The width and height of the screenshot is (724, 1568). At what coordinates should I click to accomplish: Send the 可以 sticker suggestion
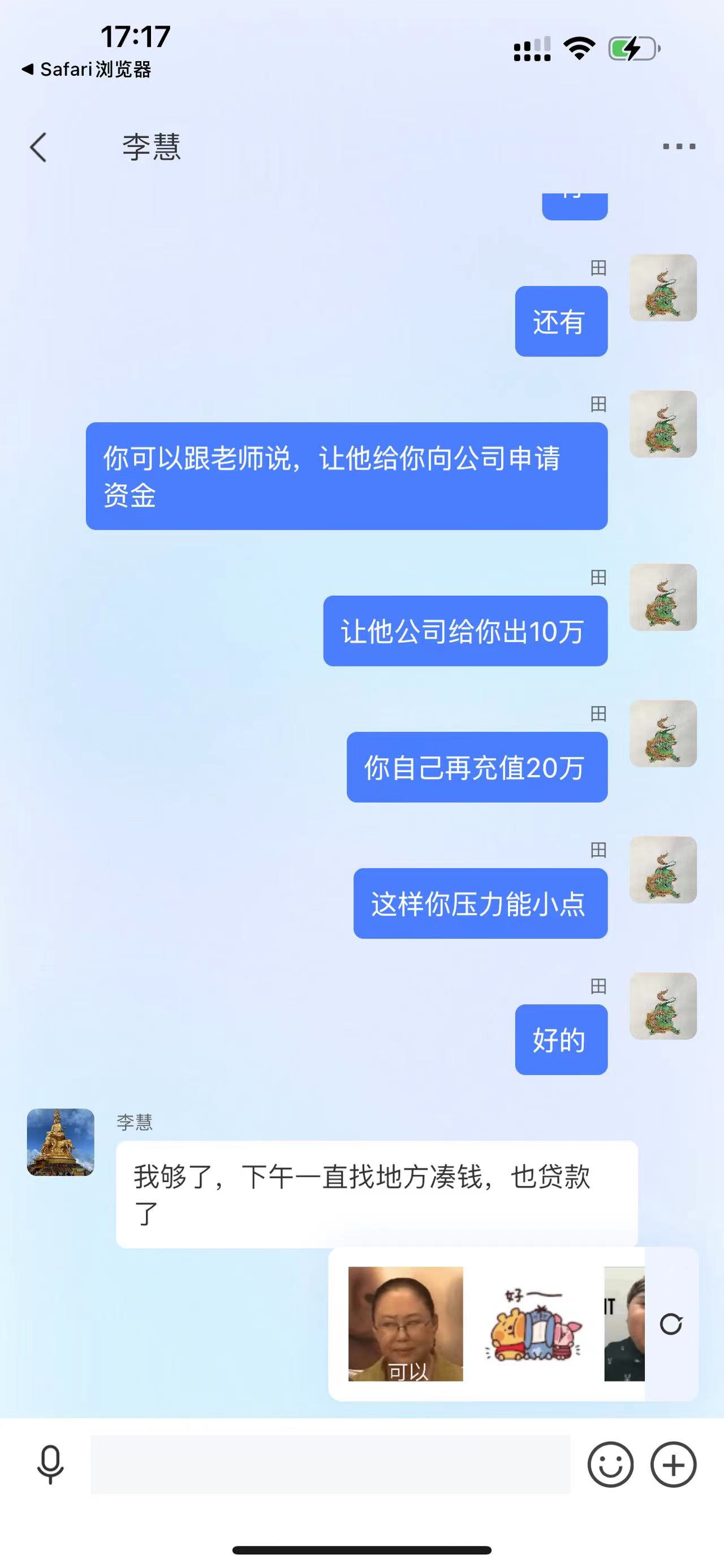point(406,1324)
